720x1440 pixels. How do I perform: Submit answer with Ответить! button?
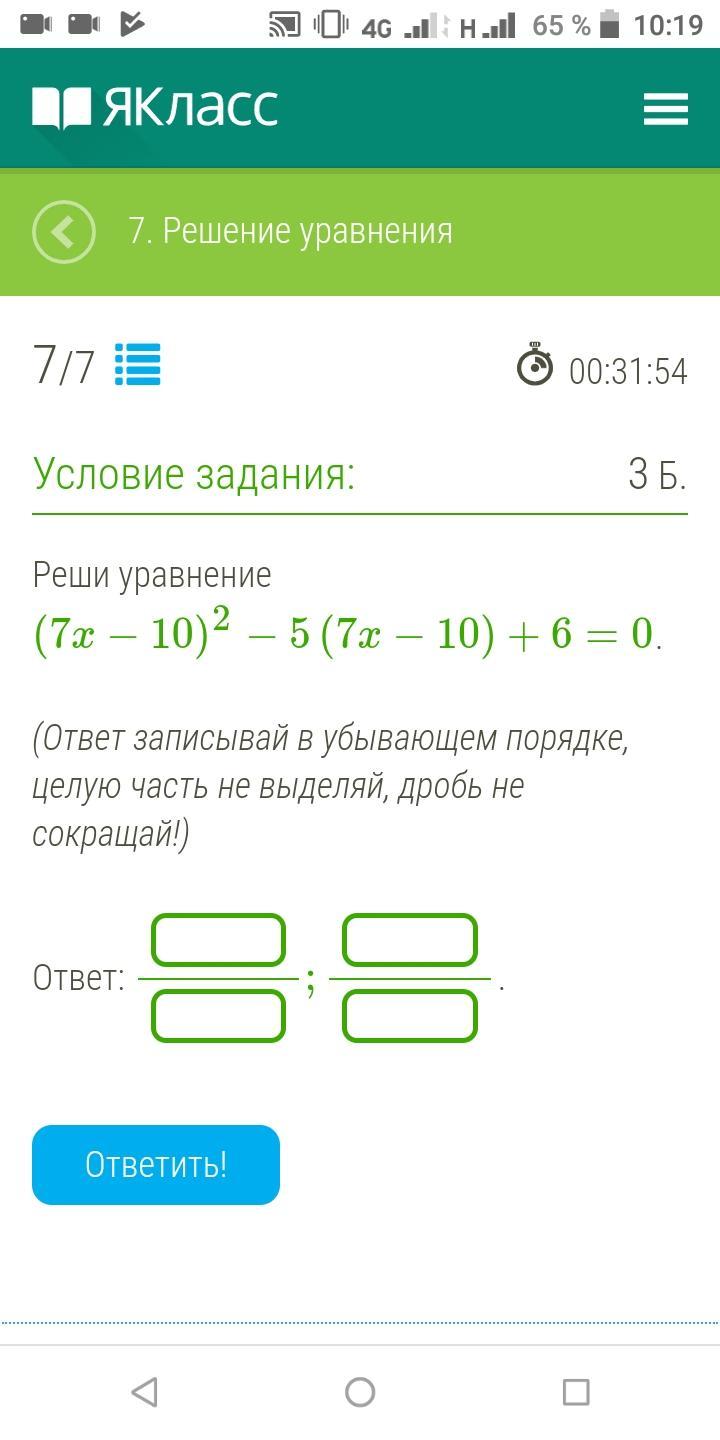pyautogui.click(x=156, y=1165)
